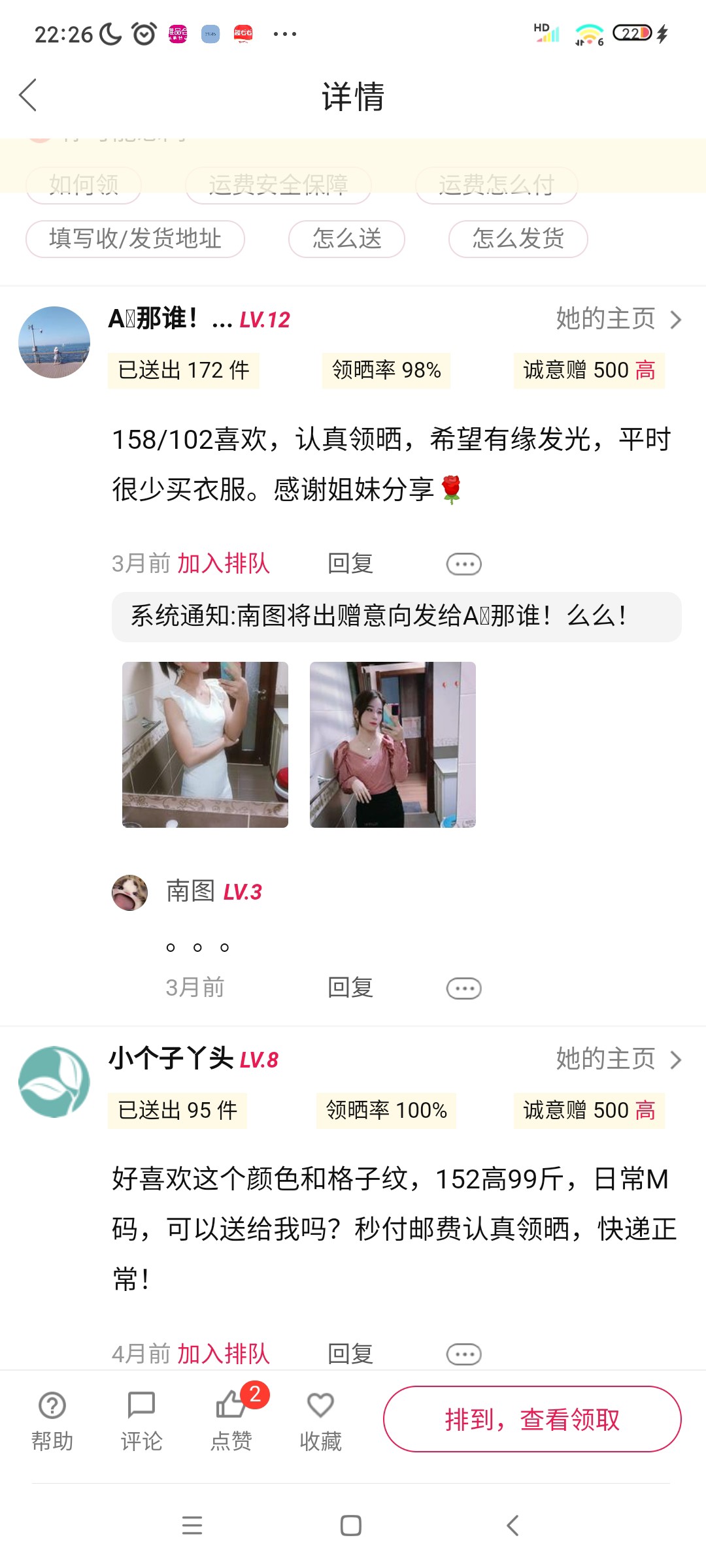The image size is (706, 1568).
Task: Go to the system home screen
Action: (x=351, y=1526)
